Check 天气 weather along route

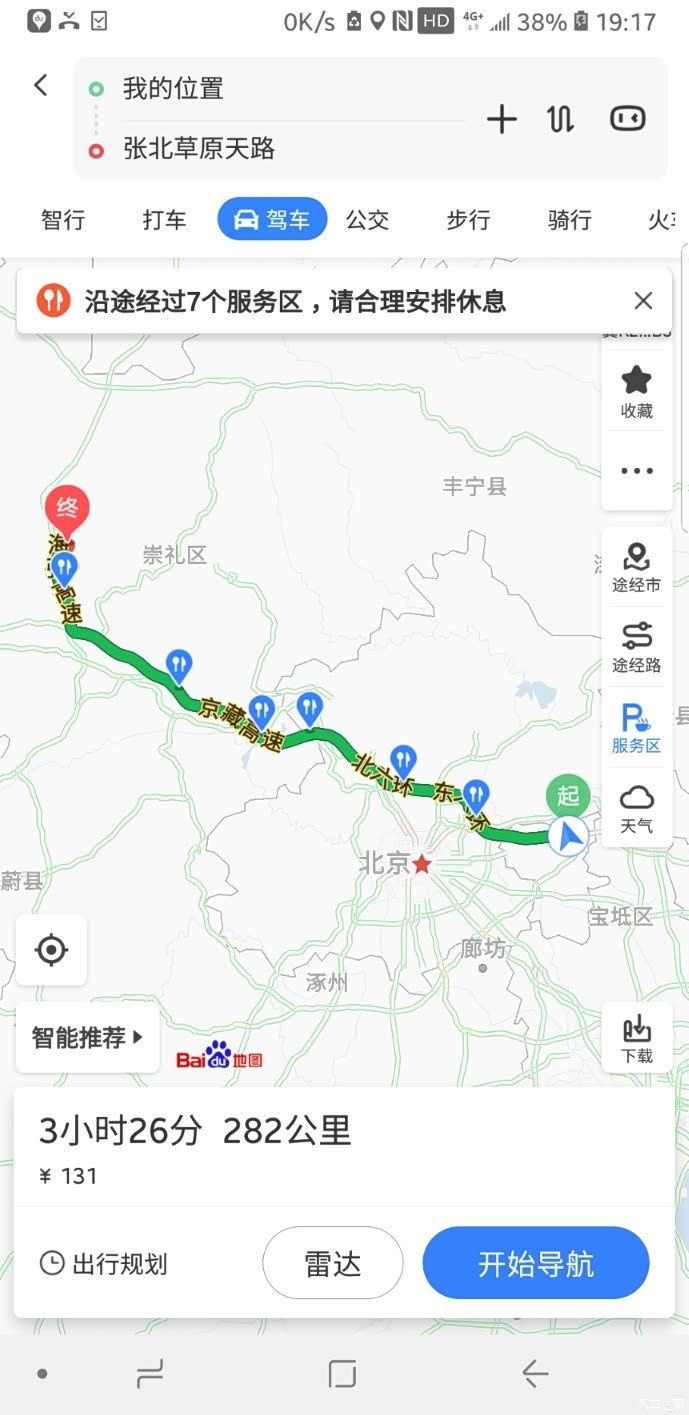[637, 808]
